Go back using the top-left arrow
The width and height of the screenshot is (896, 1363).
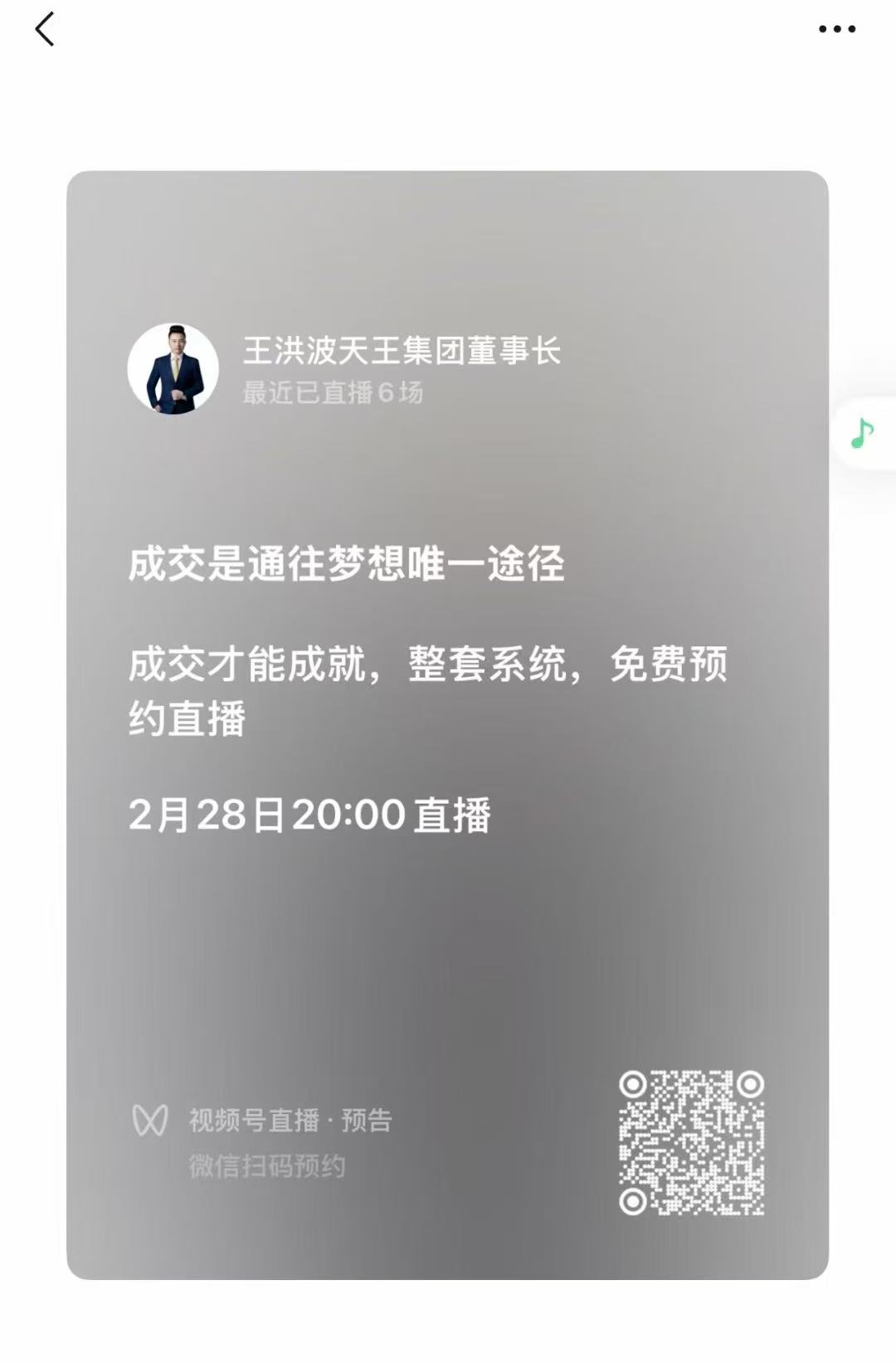click(x=45, y=29)
